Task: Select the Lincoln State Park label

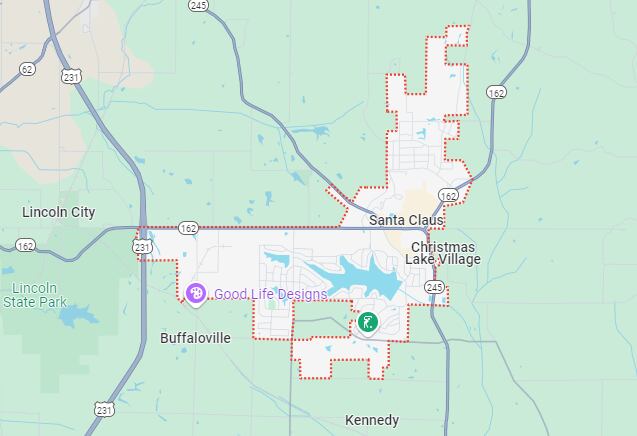Action: point(36,294)
